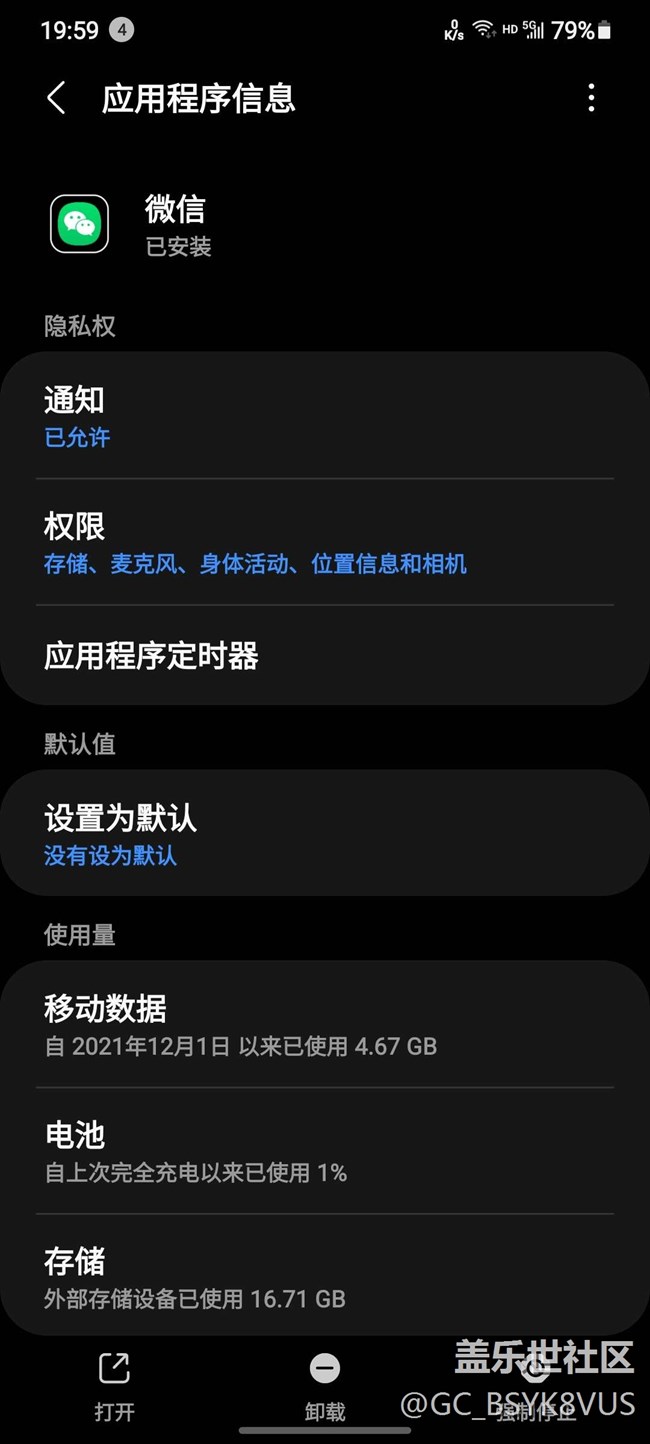The width and height of the screenshot is (650, 1444).
Task: Open 应用程序定时器
Action: pyautogui.click(x=325, y=656)
